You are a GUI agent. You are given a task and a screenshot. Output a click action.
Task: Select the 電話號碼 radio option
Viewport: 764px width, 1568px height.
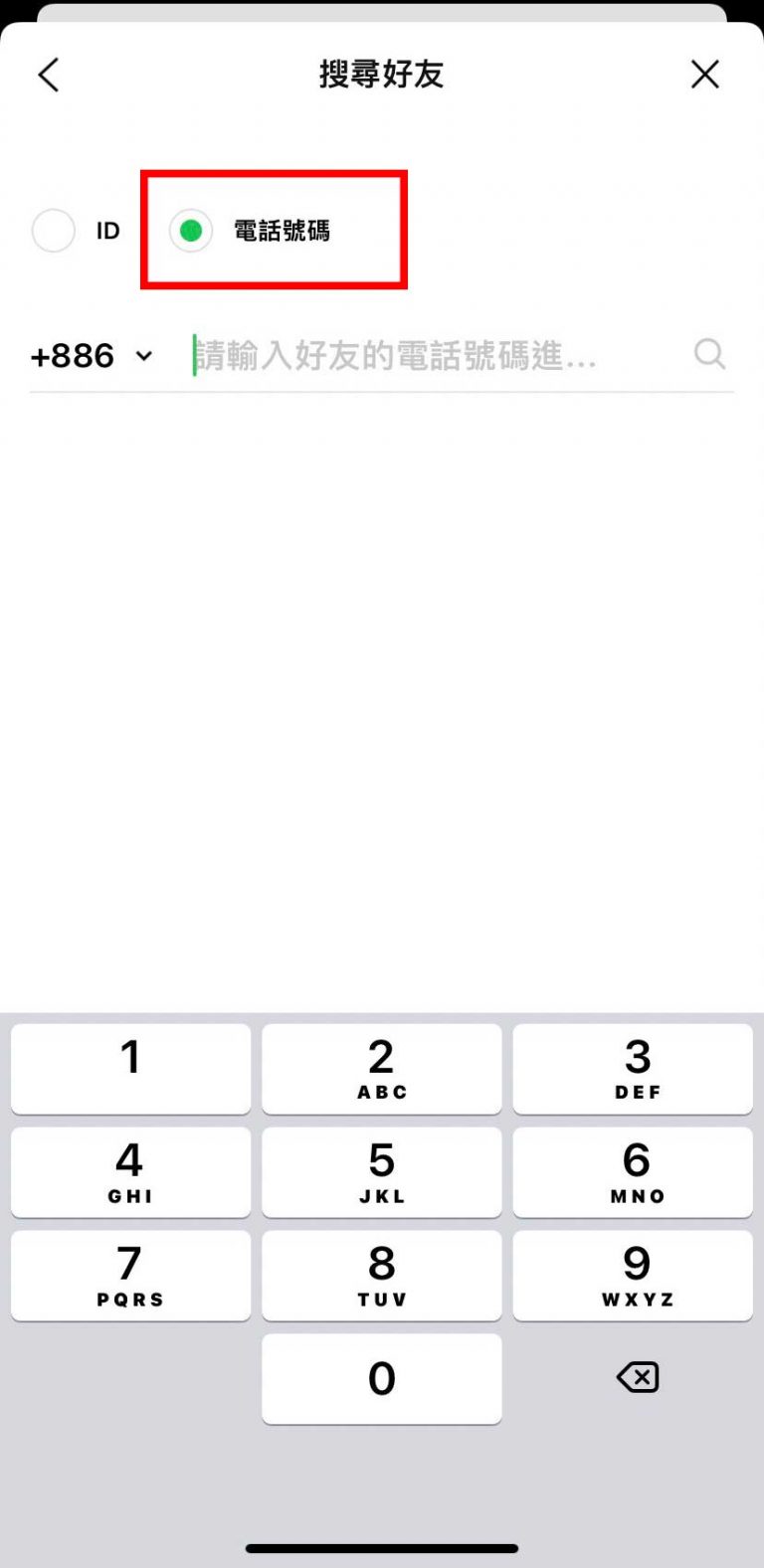pos(191,231)
